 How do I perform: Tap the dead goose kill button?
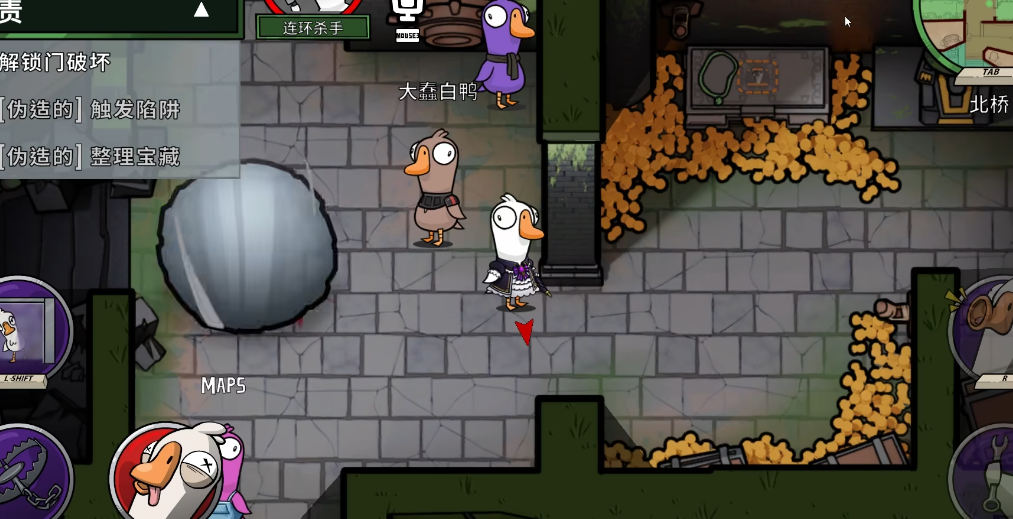pos(163,473)
